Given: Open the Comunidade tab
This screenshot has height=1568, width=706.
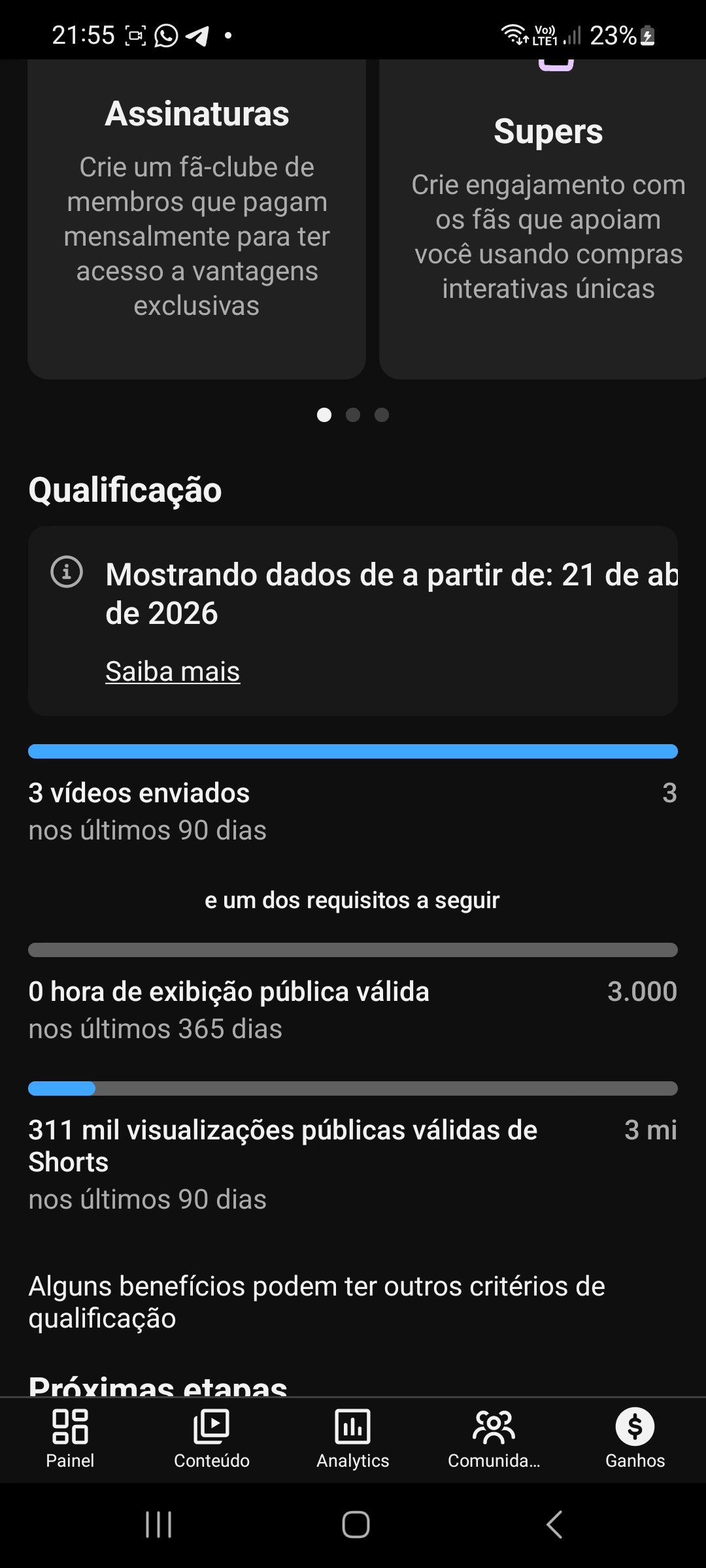Looking at the screenshot, I should [494, 1439].
